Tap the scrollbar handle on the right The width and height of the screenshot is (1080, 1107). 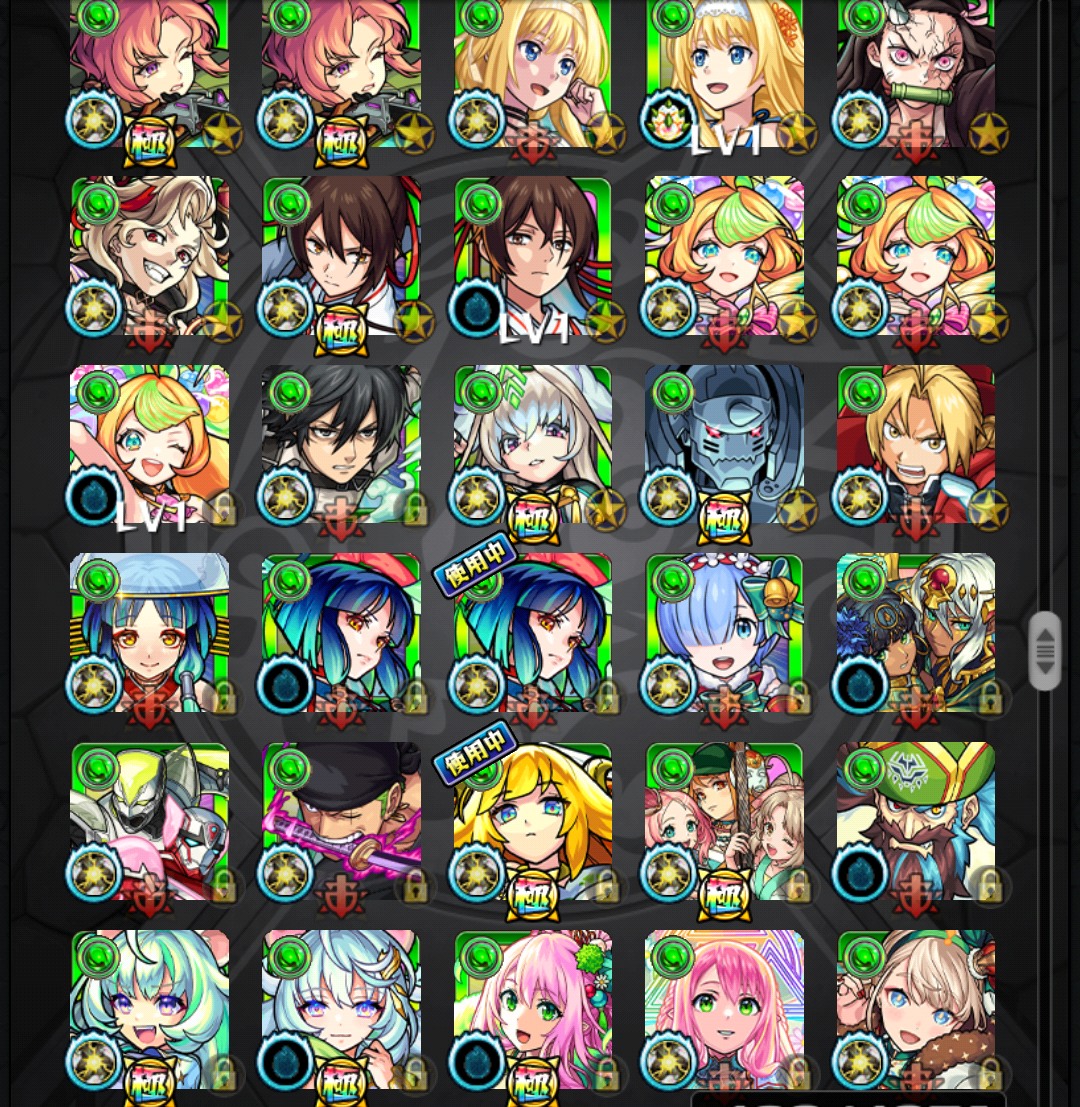[1045, 651]
